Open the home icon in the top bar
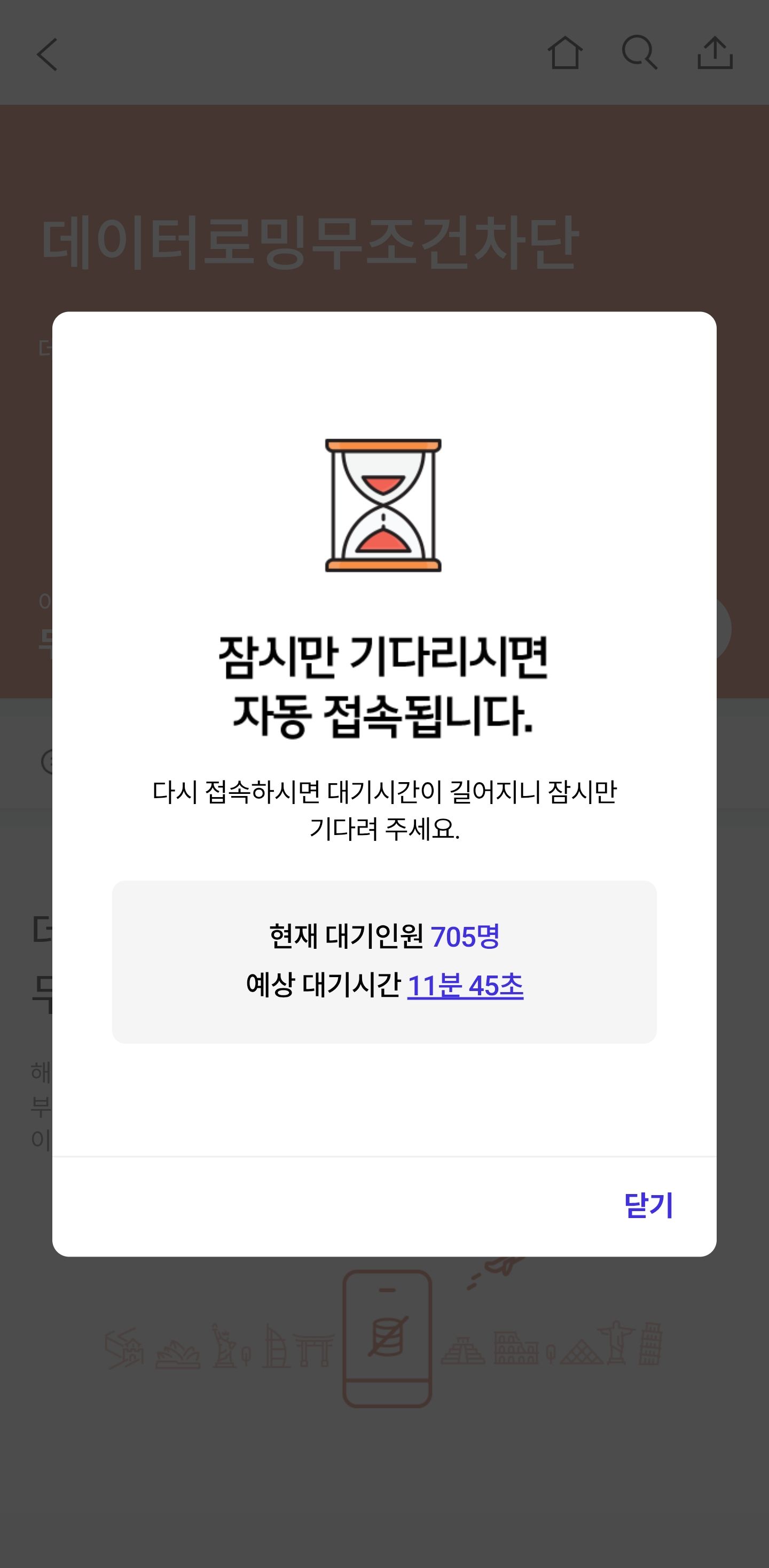This screenshot has width=769, height=1568. click(x=564, y=53)
